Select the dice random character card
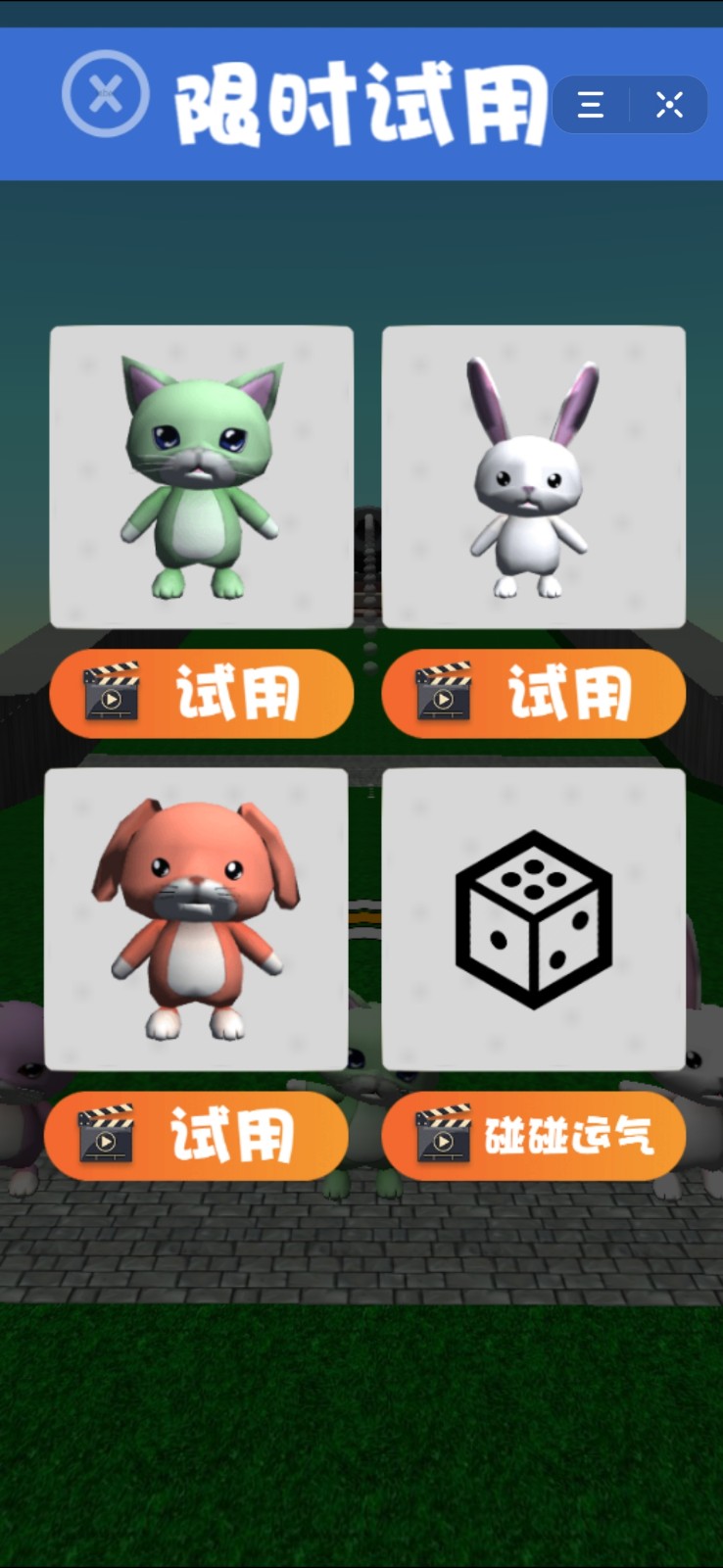 533,919
